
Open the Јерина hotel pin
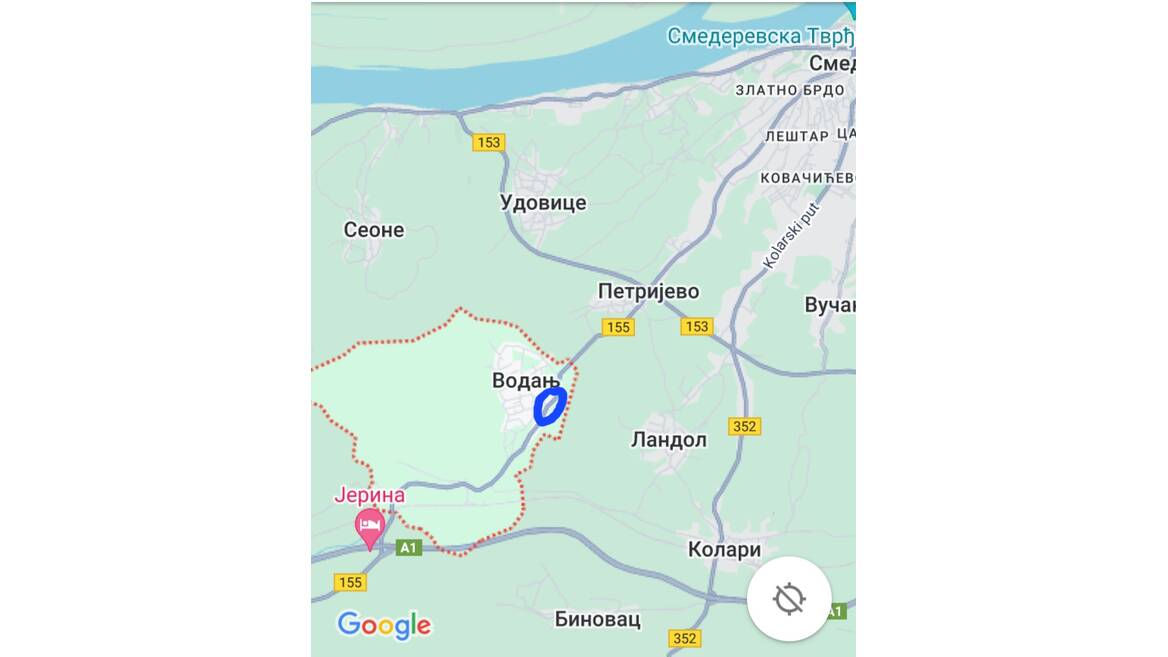(370, 526)
